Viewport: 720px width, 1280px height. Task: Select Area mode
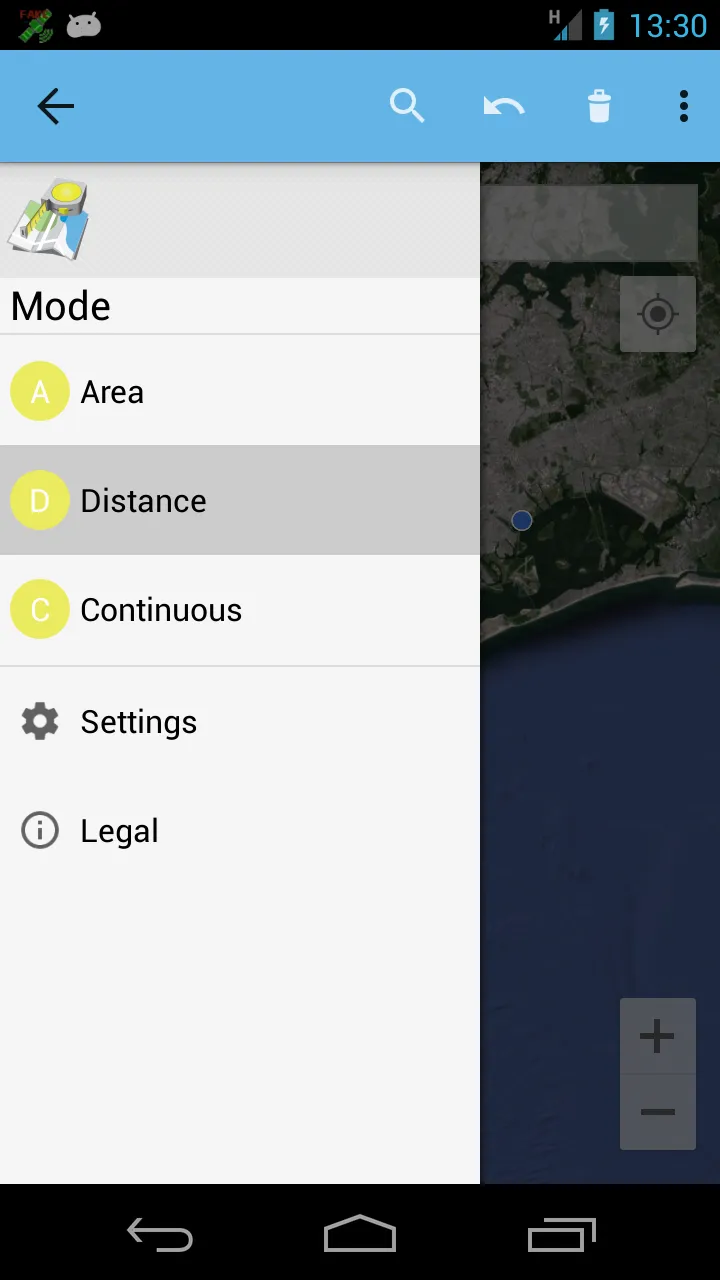[240, 392]
